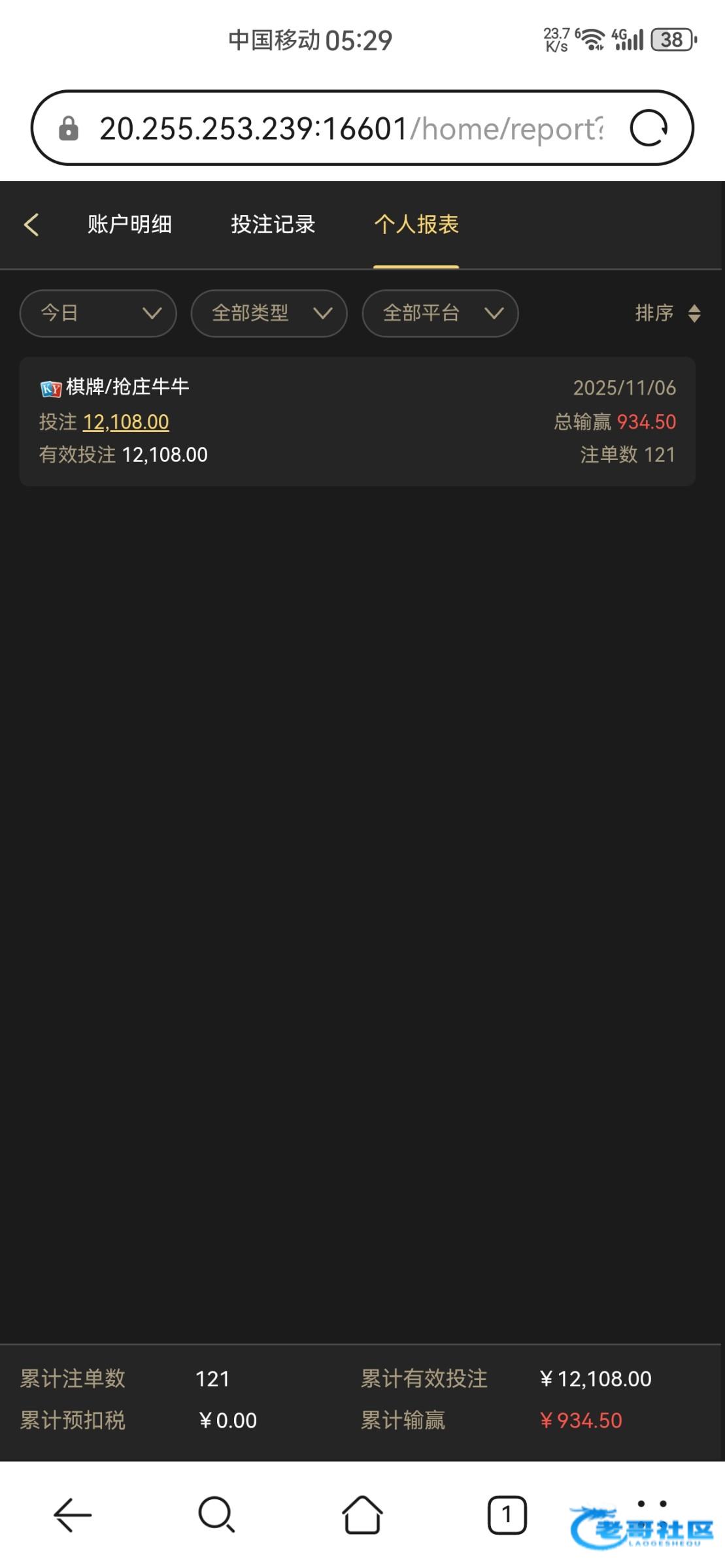Open the browser tab switcher
The height and width of the screenshot is (1568, 725).
[507, 1514]
